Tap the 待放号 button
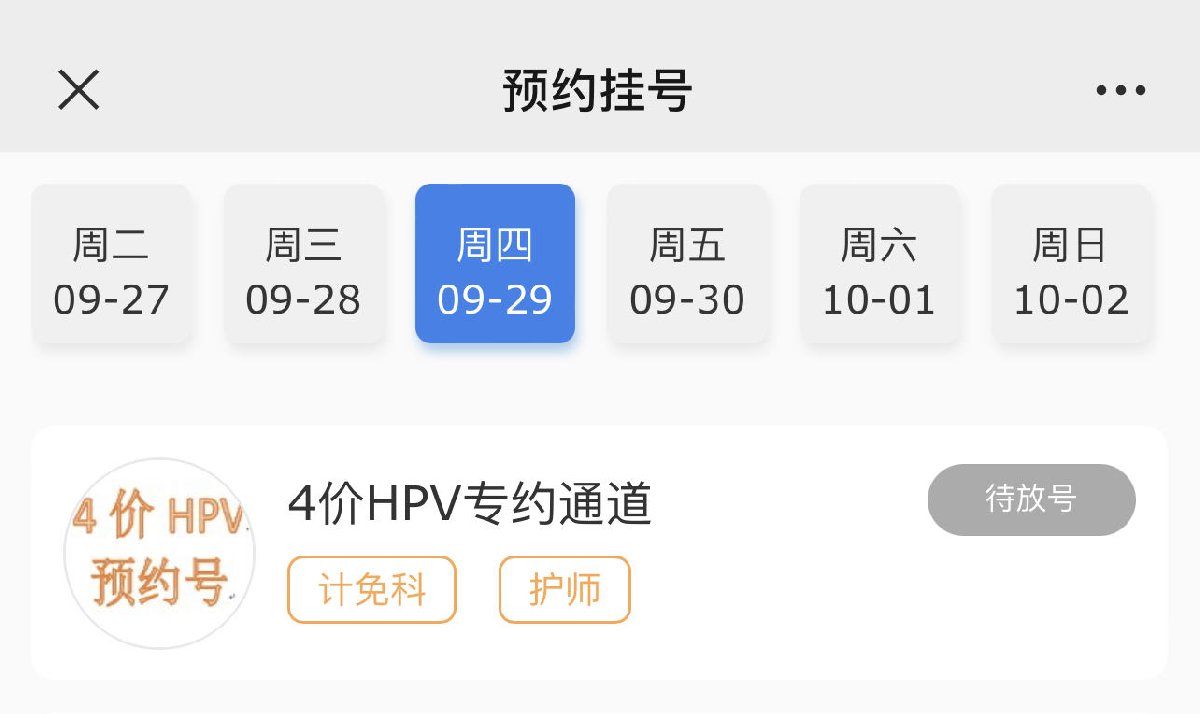1200x714 pixels. click(1031, 499)
